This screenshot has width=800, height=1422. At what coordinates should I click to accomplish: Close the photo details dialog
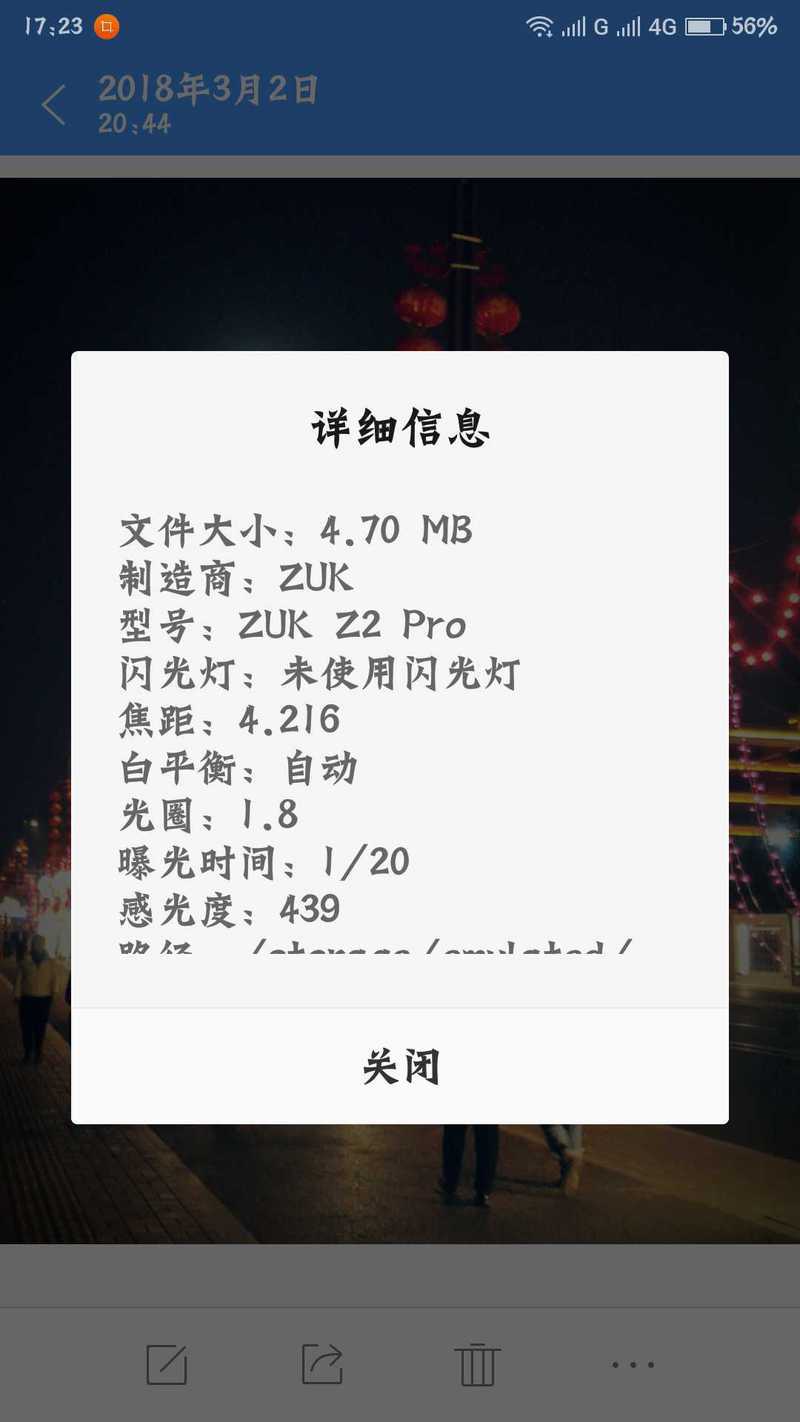[400, 1066]
